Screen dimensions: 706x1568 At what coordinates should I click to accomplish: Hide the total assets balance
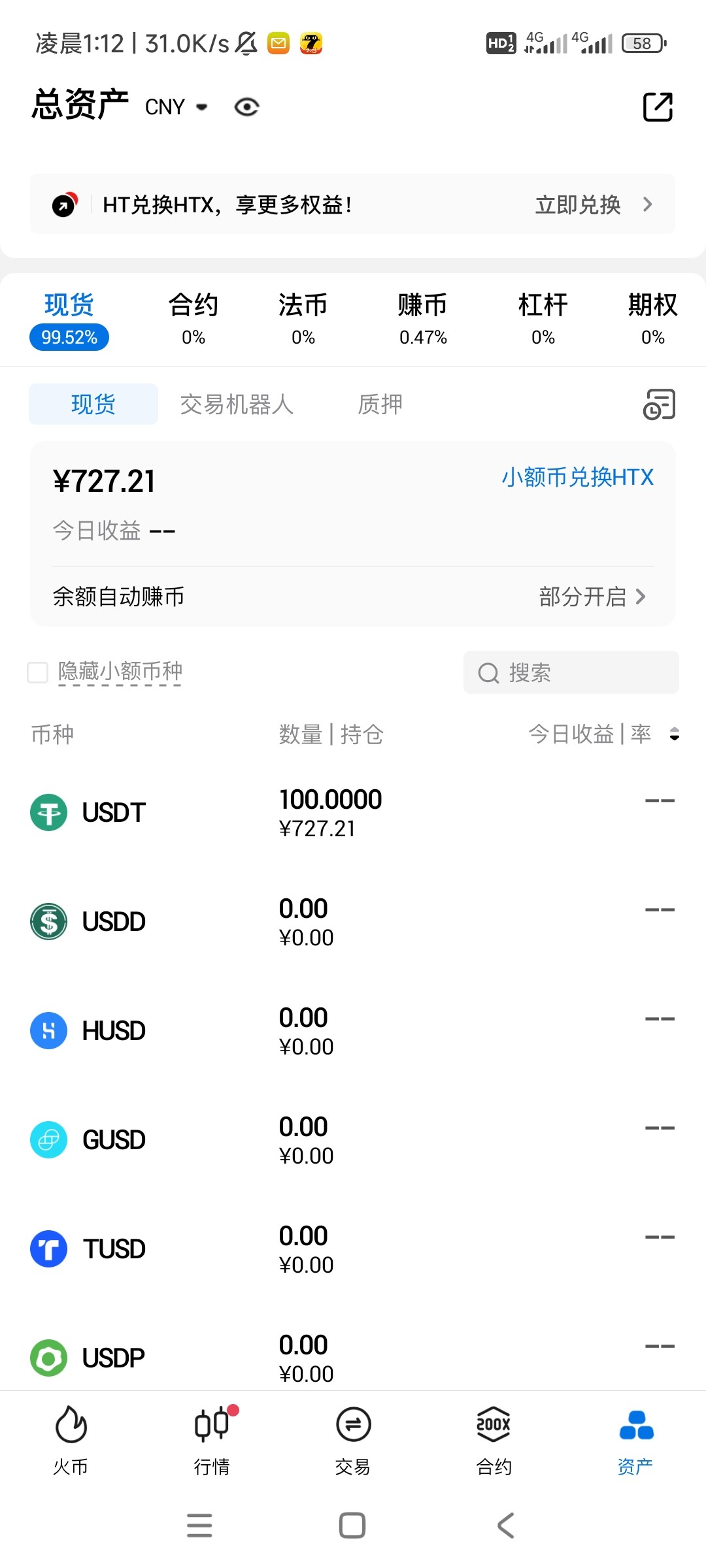click(x=246, y=107)
